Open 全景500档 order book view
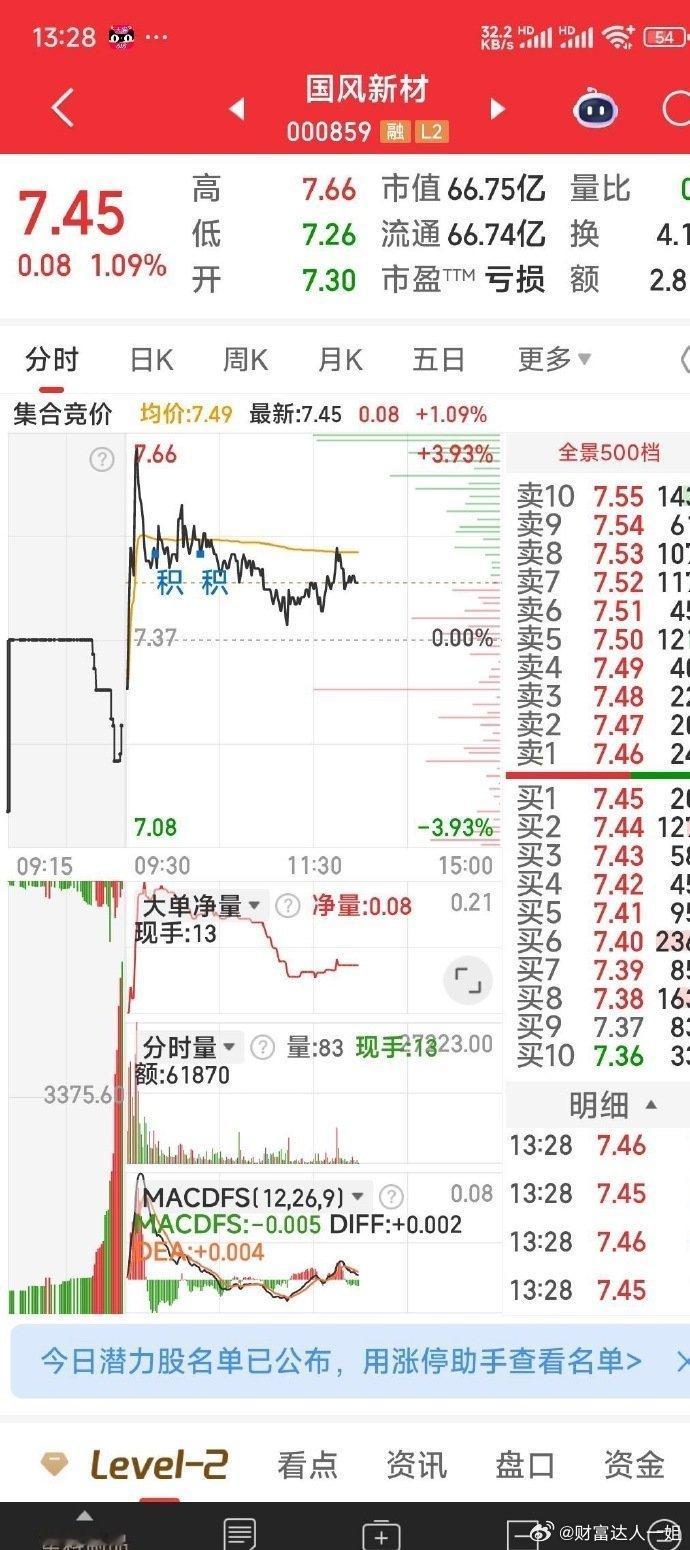Screen dimensions: 690x1550 coord(608,453)
